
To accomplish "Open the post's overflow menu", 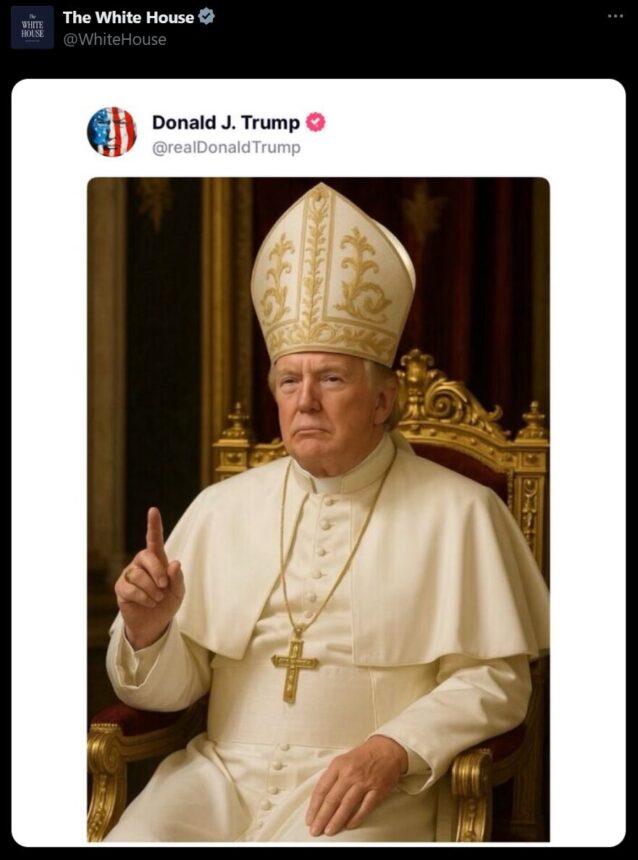I will 616,17.
